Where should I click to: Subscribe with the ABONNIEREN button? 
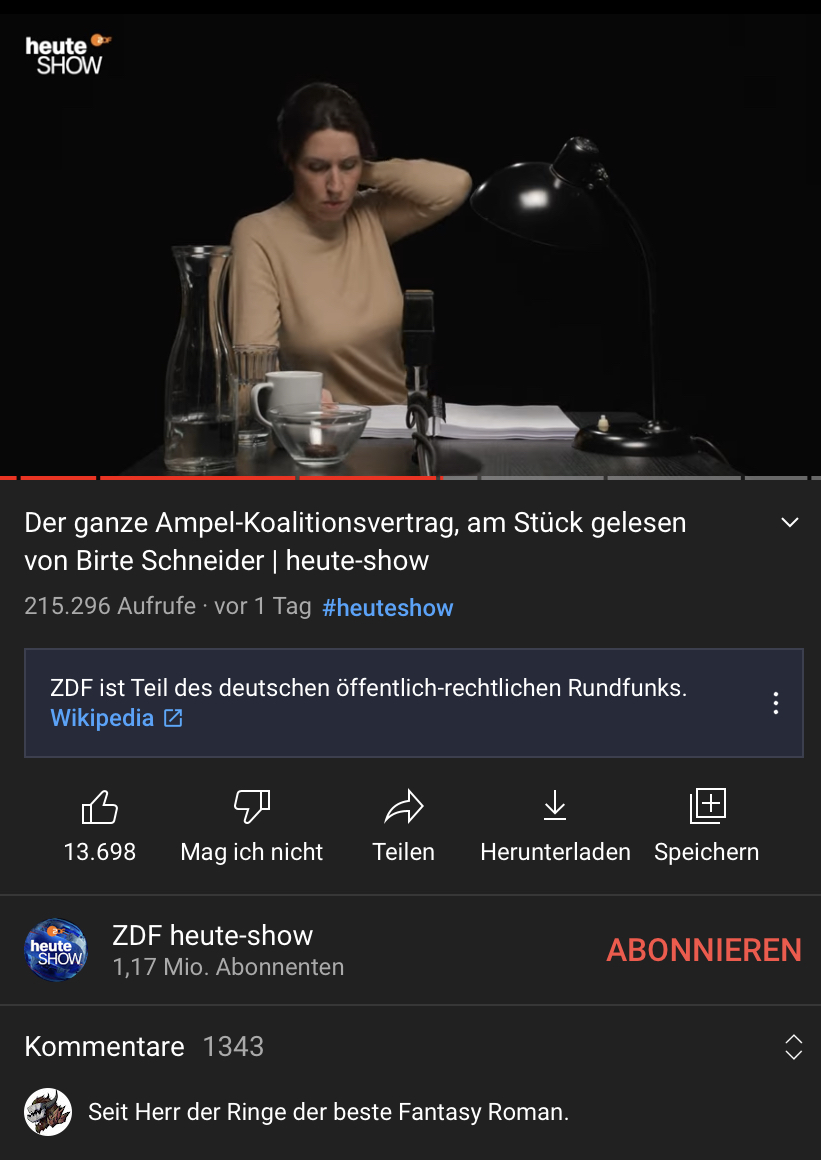coord(704,950)
